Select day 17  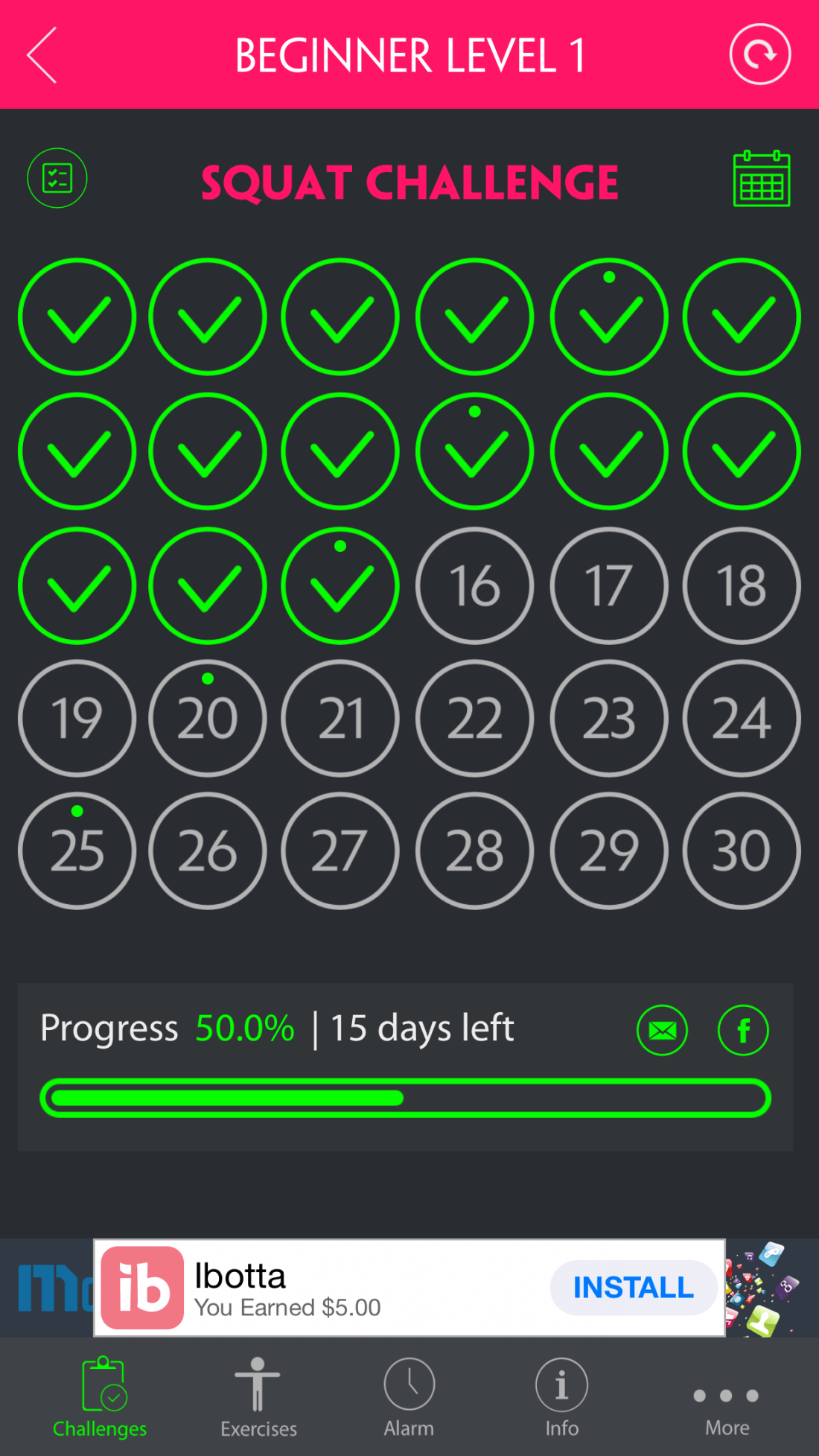click(608, 585)
